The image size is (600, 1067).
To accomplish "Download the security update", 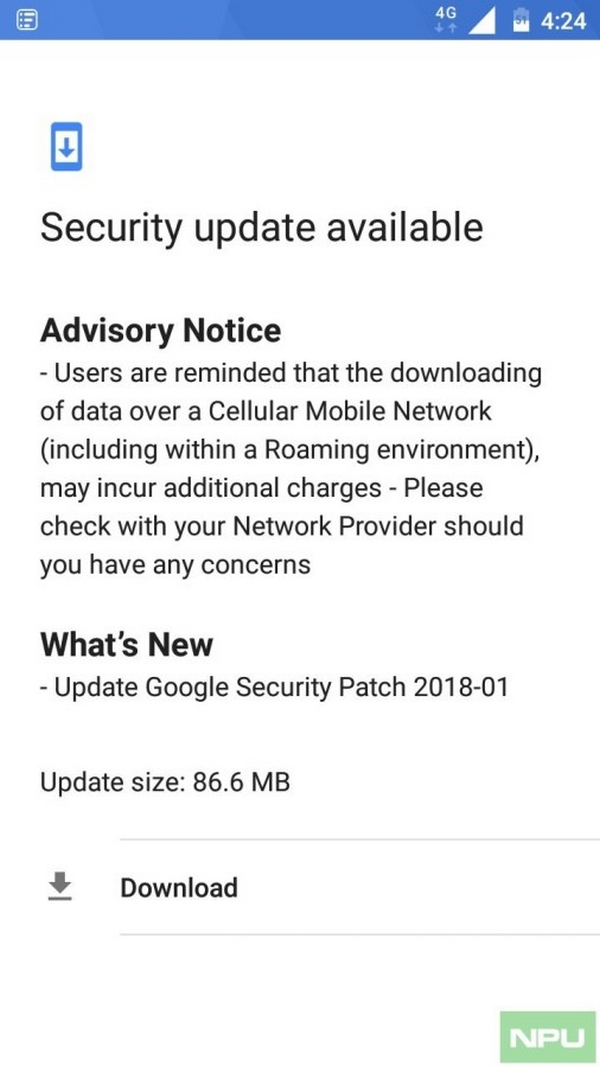I will click(x=178, y=887).
